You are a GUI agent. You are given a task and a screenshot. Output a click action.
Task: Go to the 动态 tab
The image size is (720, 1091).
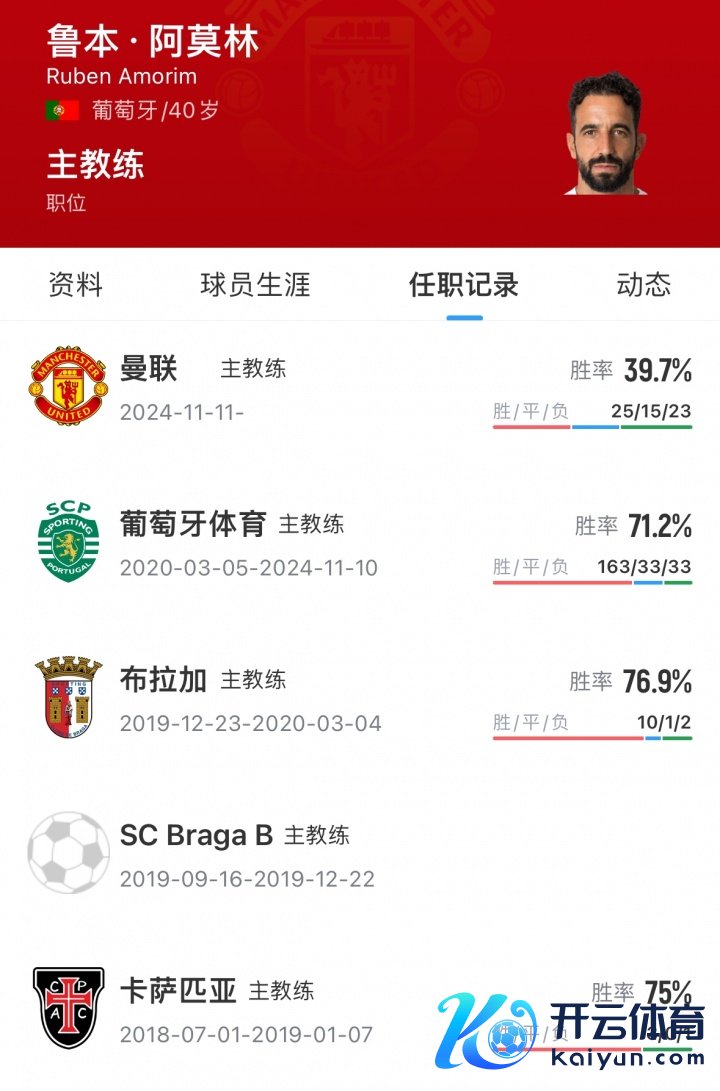(643, 285)
